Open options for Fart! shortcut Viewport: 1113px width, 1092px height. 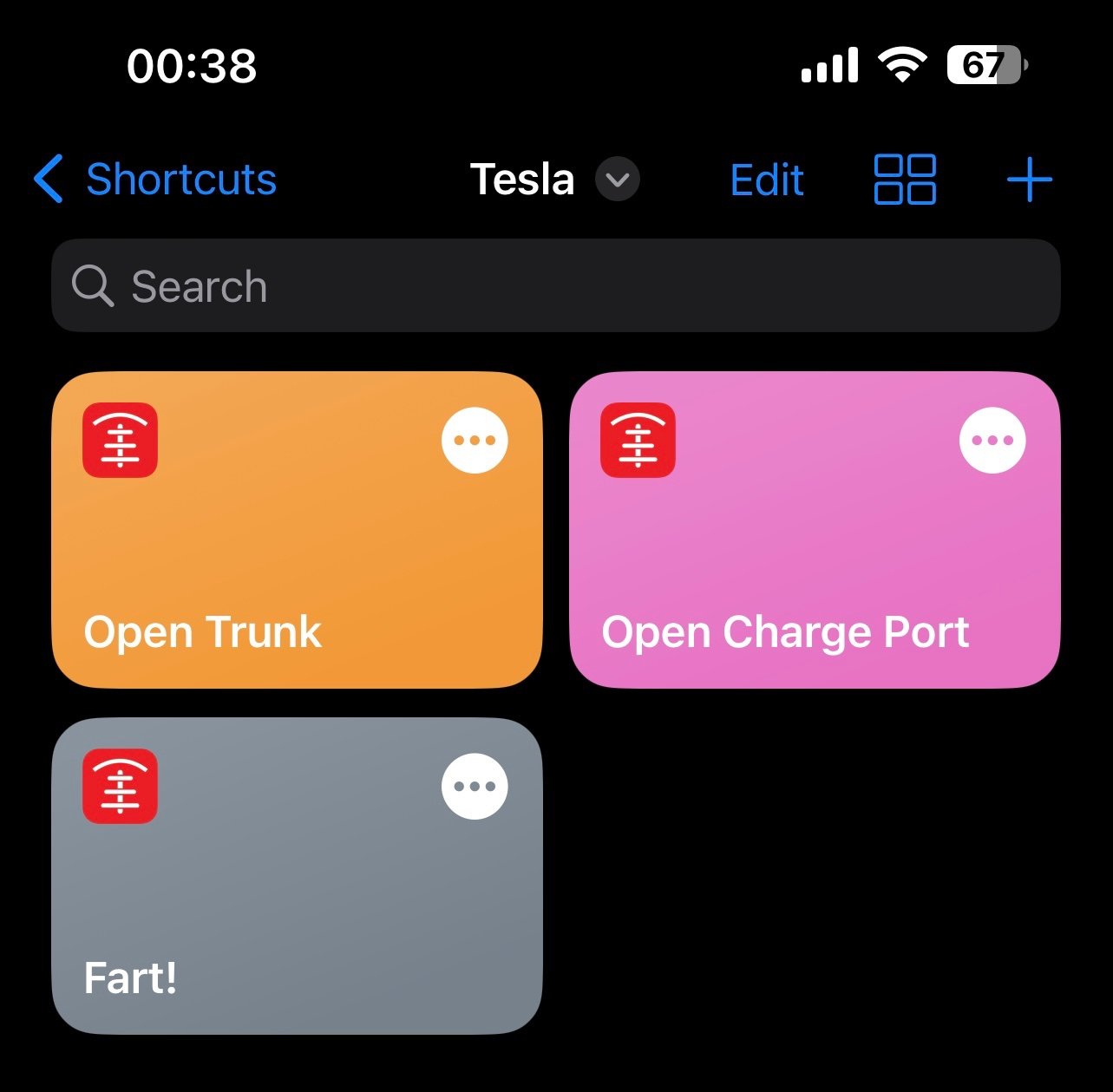(475, 787)
